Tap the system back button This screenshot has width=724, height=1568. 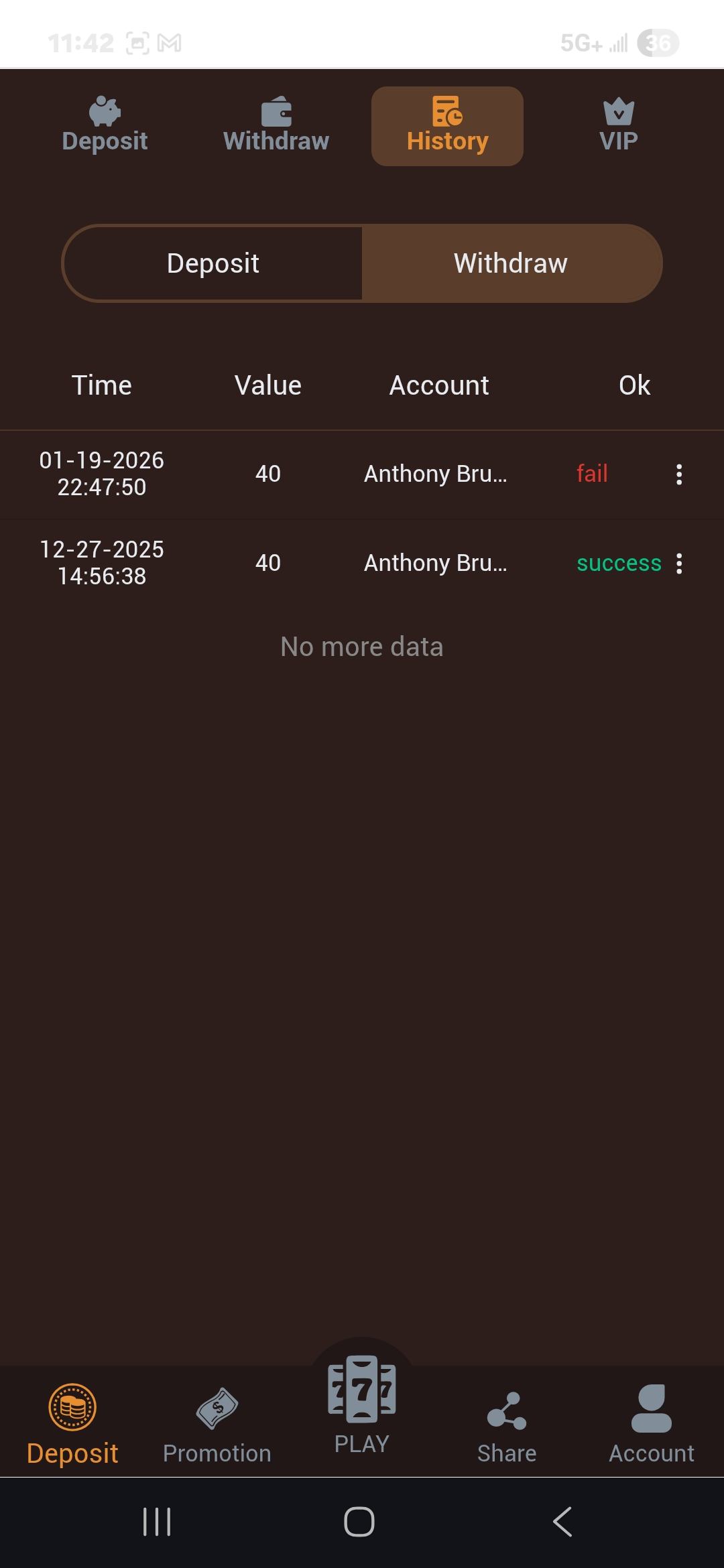tap(562, 1522)
